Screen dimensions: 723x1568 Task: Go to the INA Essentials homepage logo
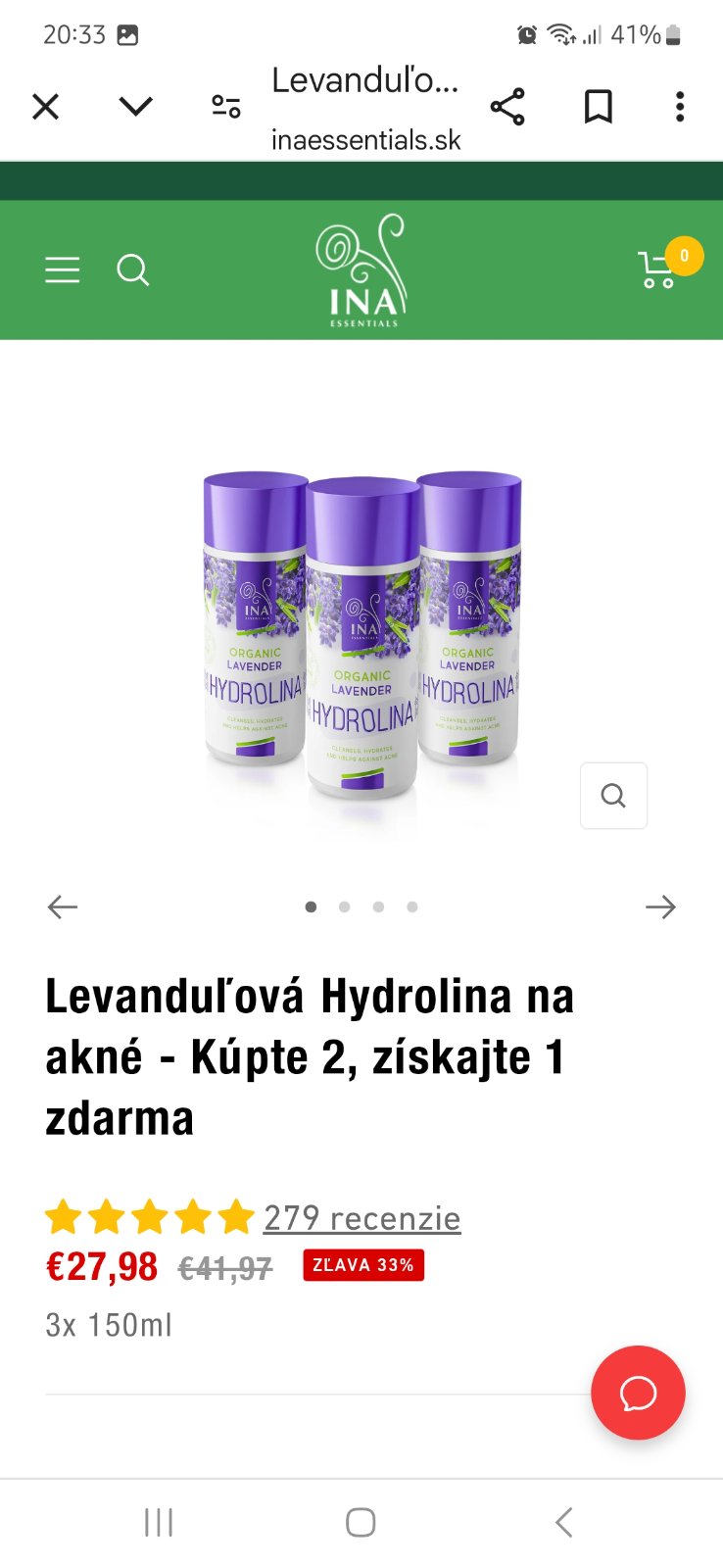(x=362, y=270)
